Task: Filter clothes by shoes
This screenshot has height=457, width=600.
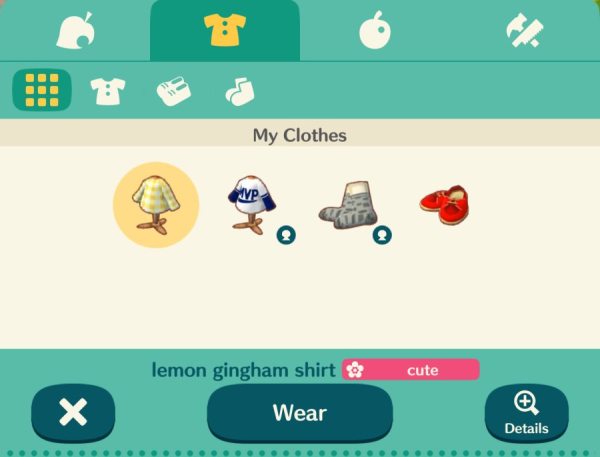Action: 174,91
